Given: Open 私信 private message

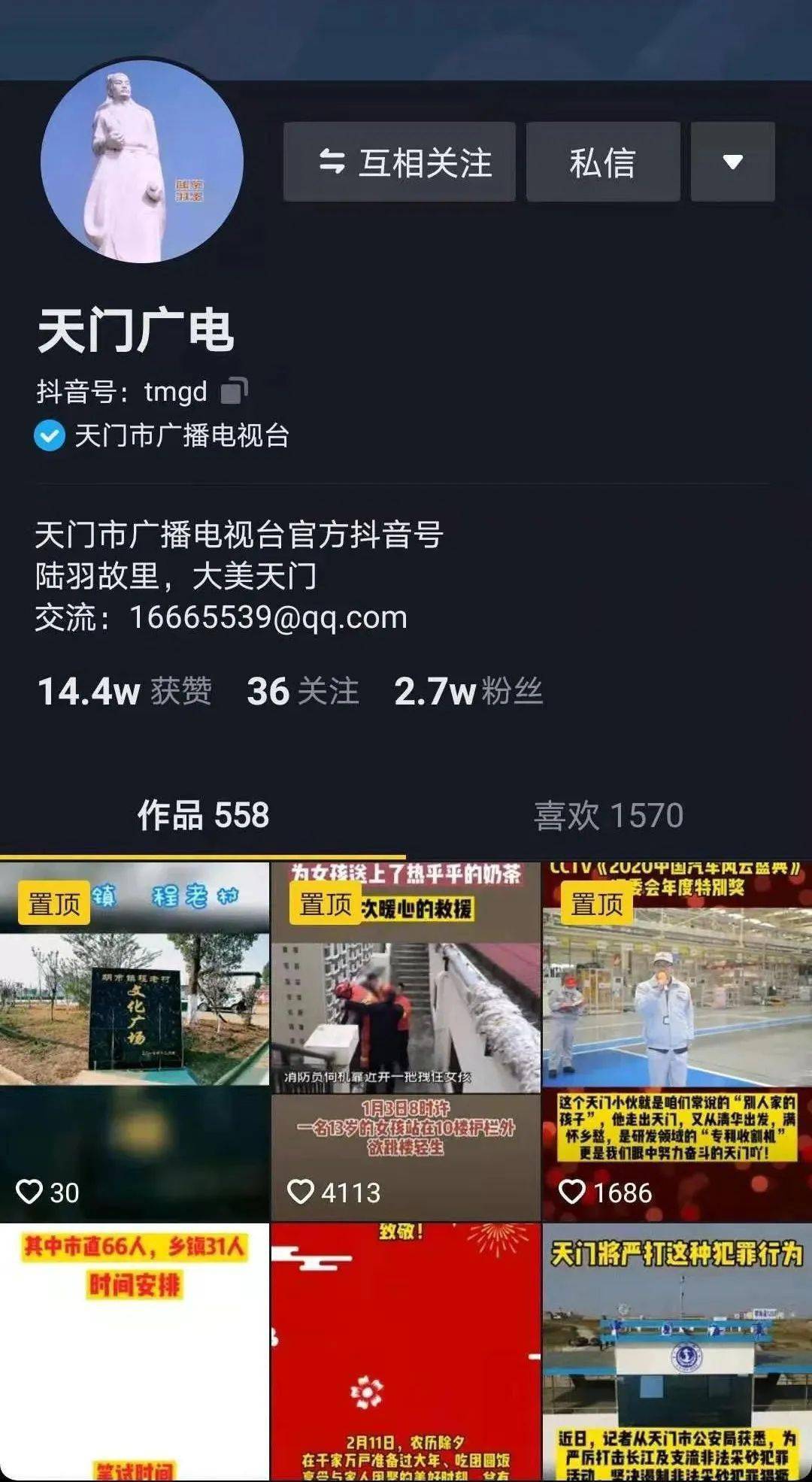Looking at the screenshot, I should pos(603,162).
